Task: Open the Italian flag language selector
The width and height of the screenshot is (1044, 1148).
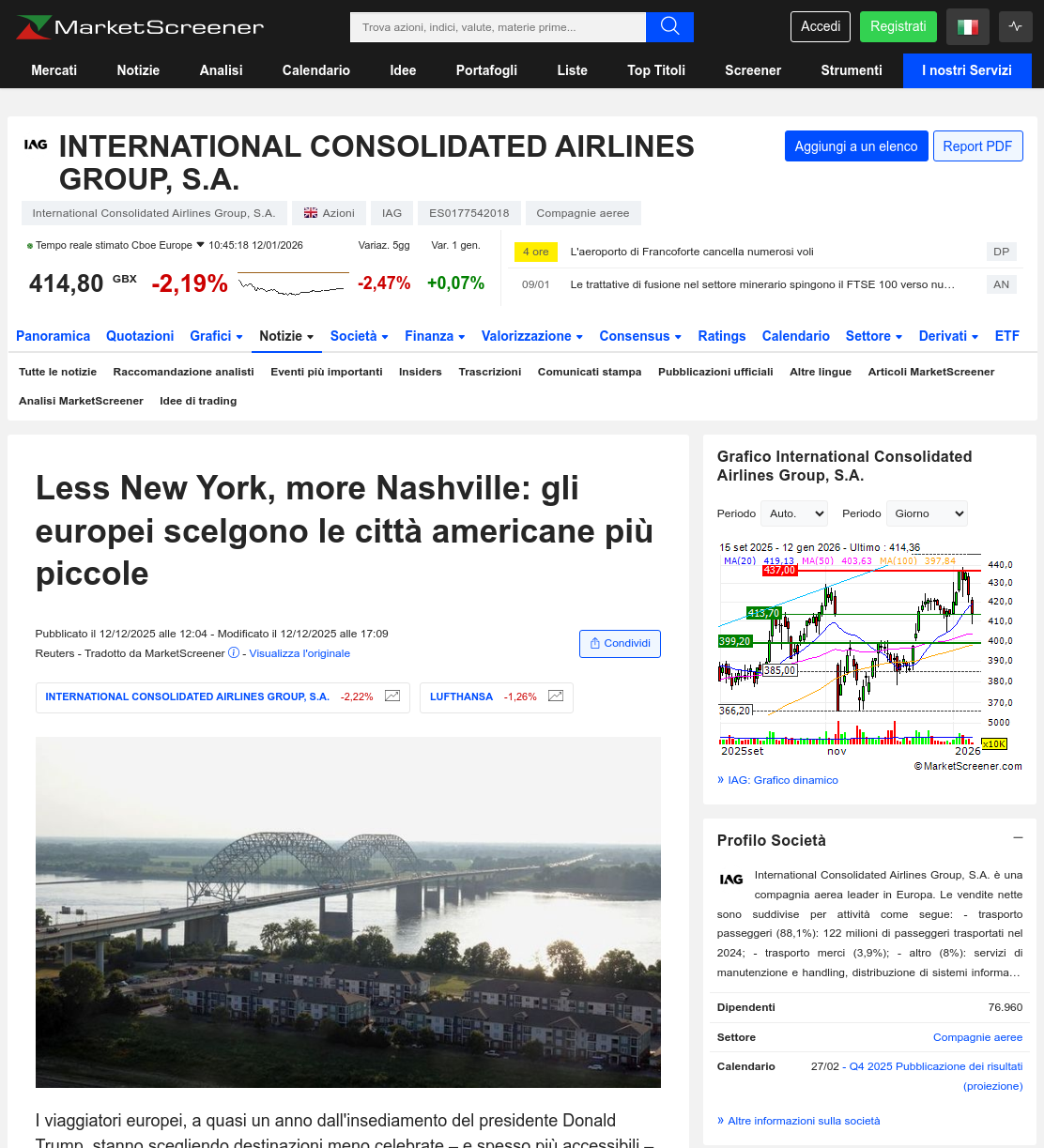Action: (x=967, y=26)
